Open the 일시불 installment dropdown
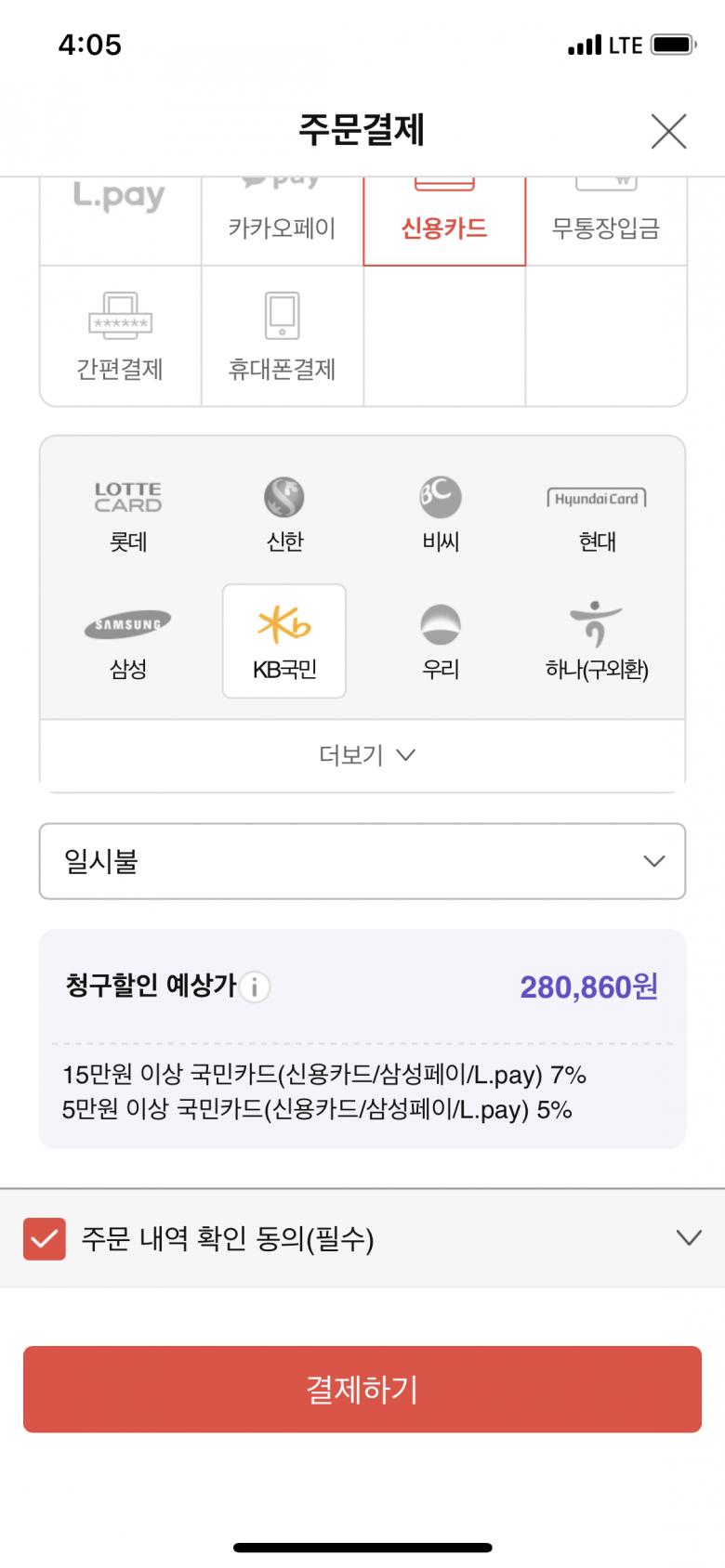Screen dimensions: 725x1568 362,861
